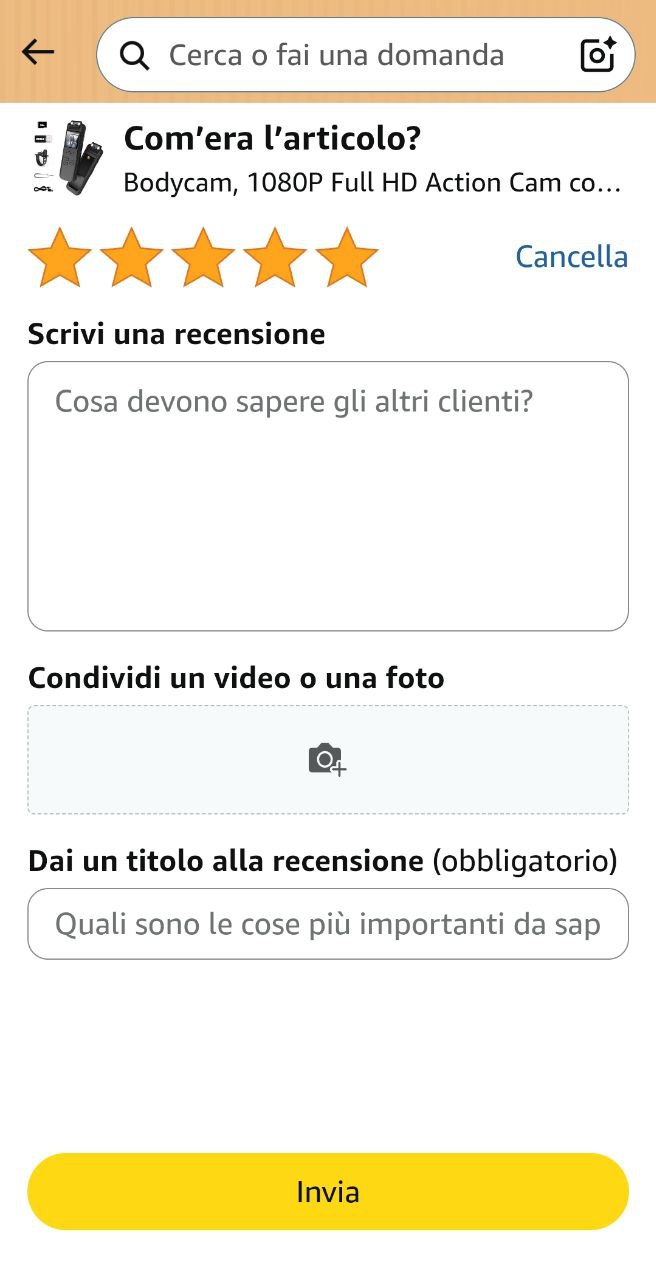This screenshot has height=1280, width=656.
Task: Set rating to three stars
Action: pos(204,257)
